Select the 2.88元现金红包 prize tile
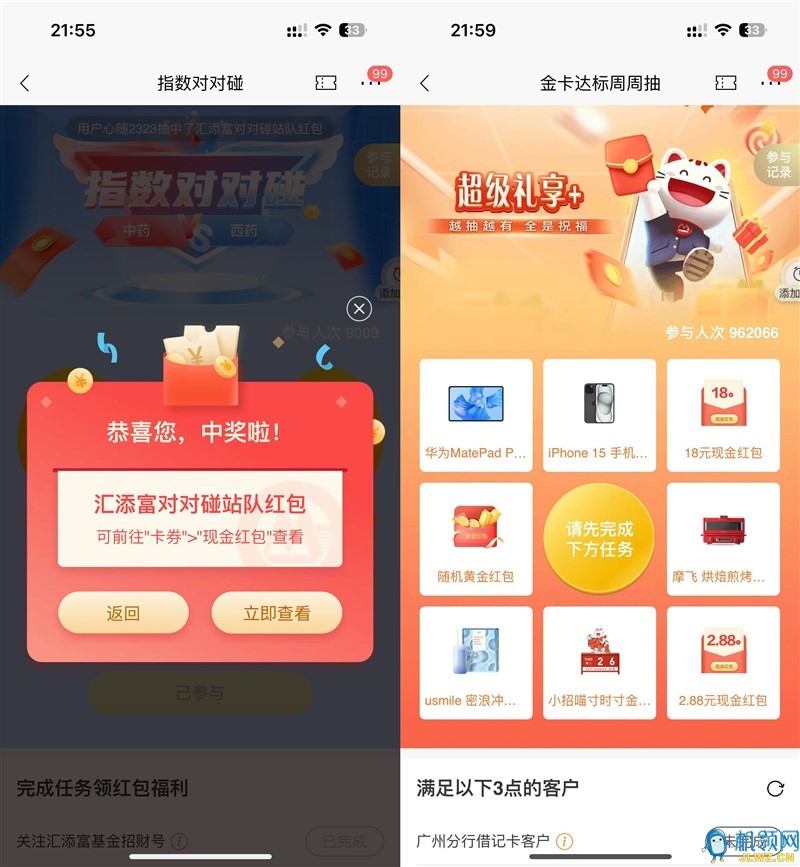The height and width of the screenshot is (867, 800). click(723, 662)
